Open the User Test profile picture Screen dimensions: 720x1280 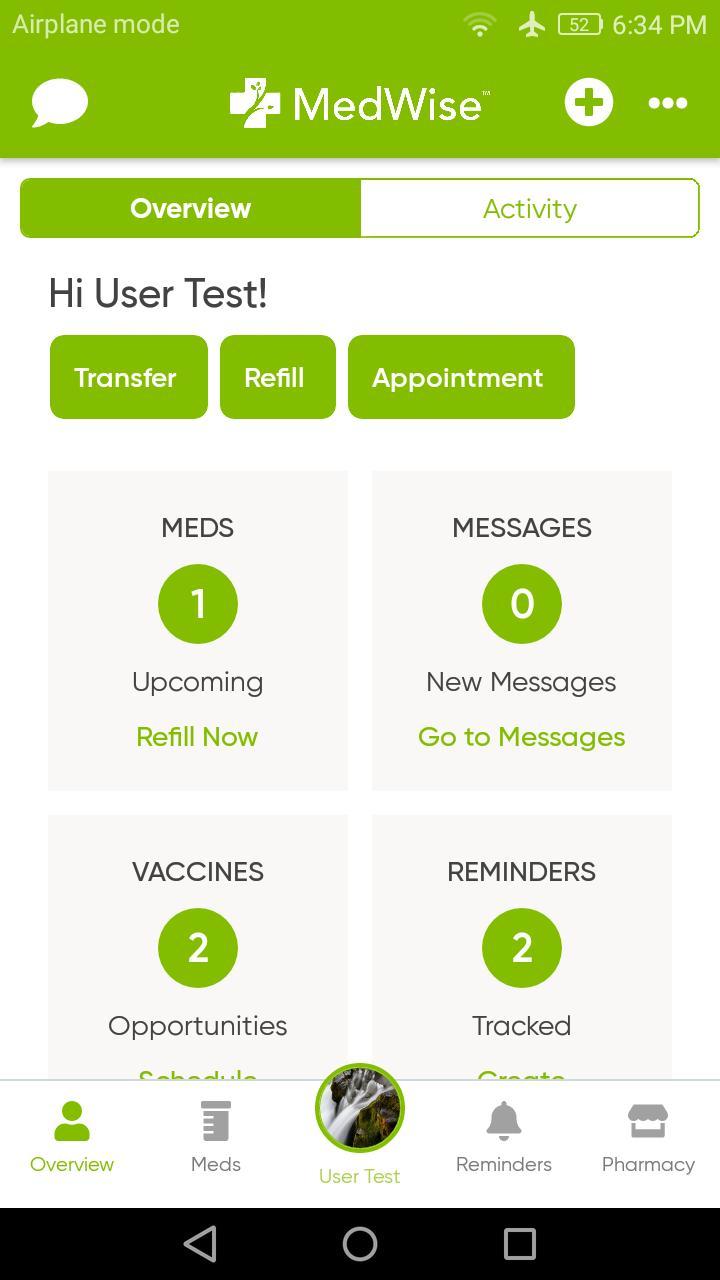359,1107
